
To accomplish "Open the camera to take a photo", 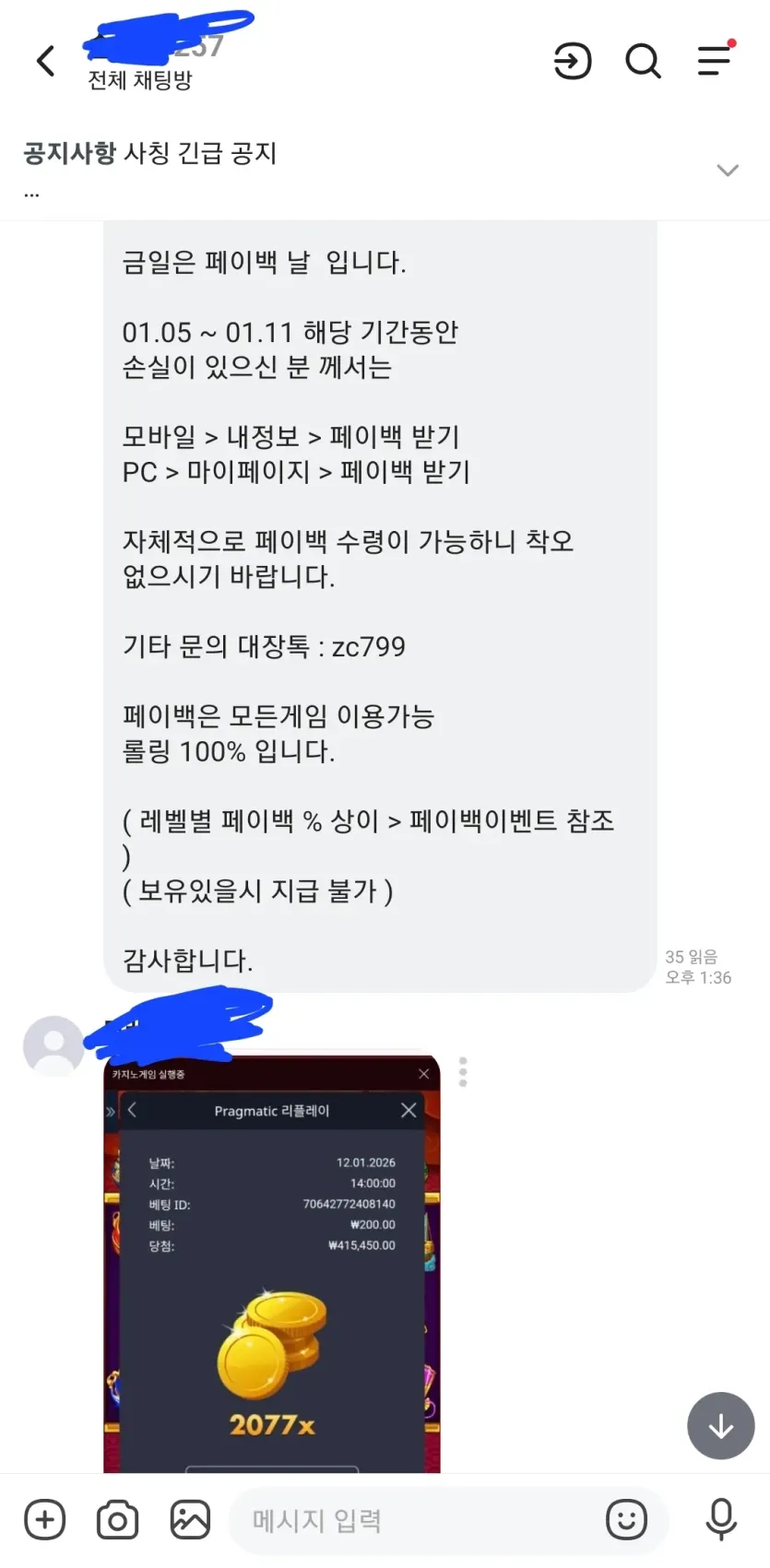I will pos(117,1519).
